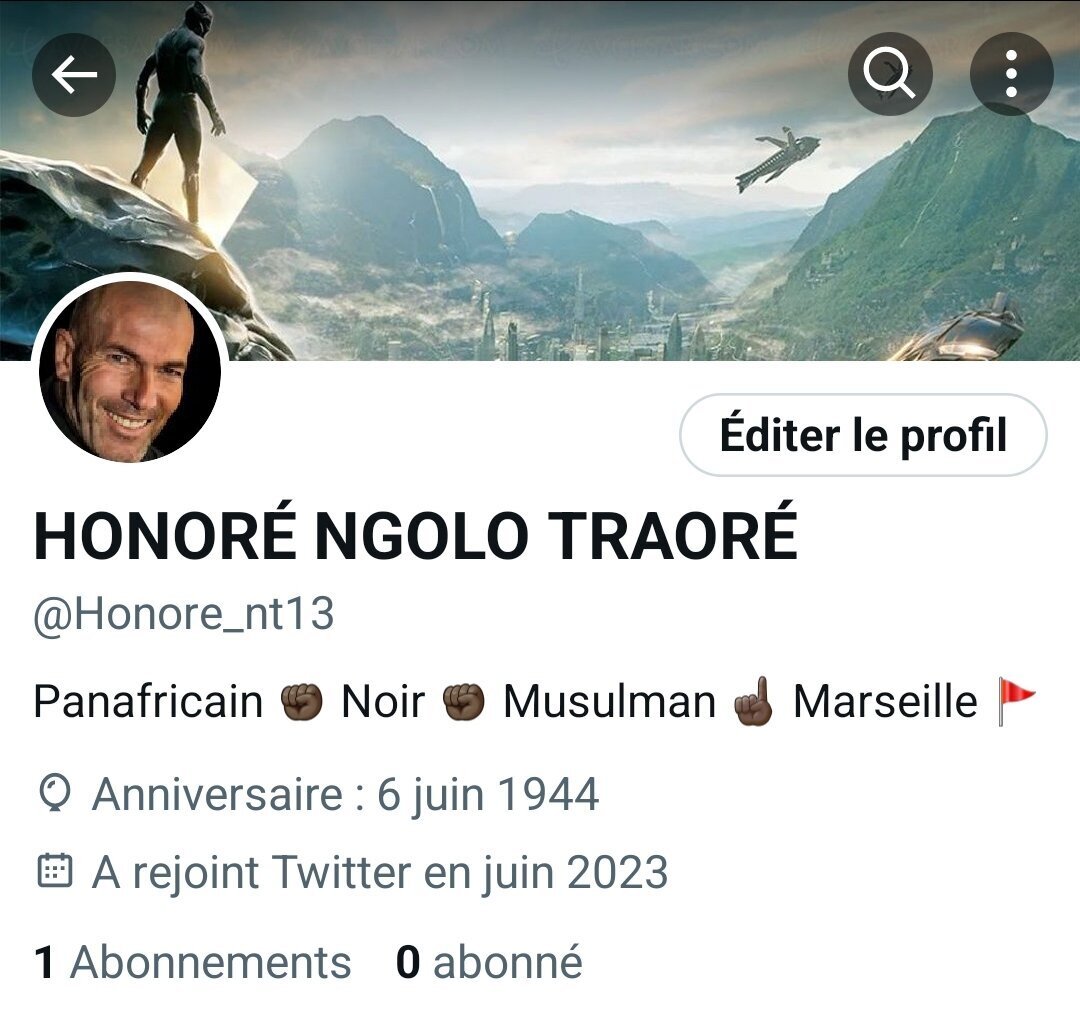Open the three-dot overflow menu

tap(1011, 75)
